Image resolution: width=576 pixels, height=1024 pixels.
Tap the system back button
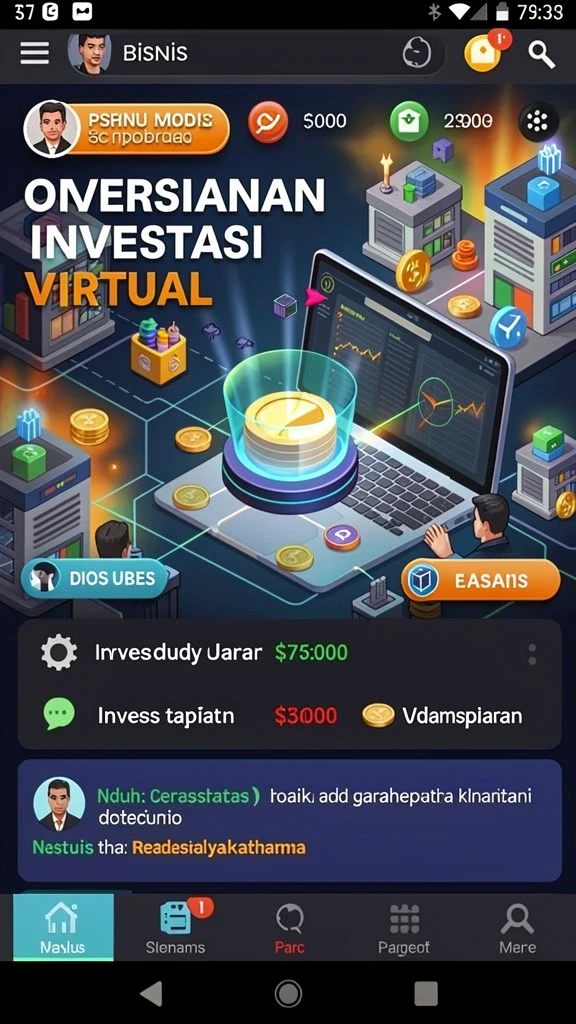click(152, 993)
